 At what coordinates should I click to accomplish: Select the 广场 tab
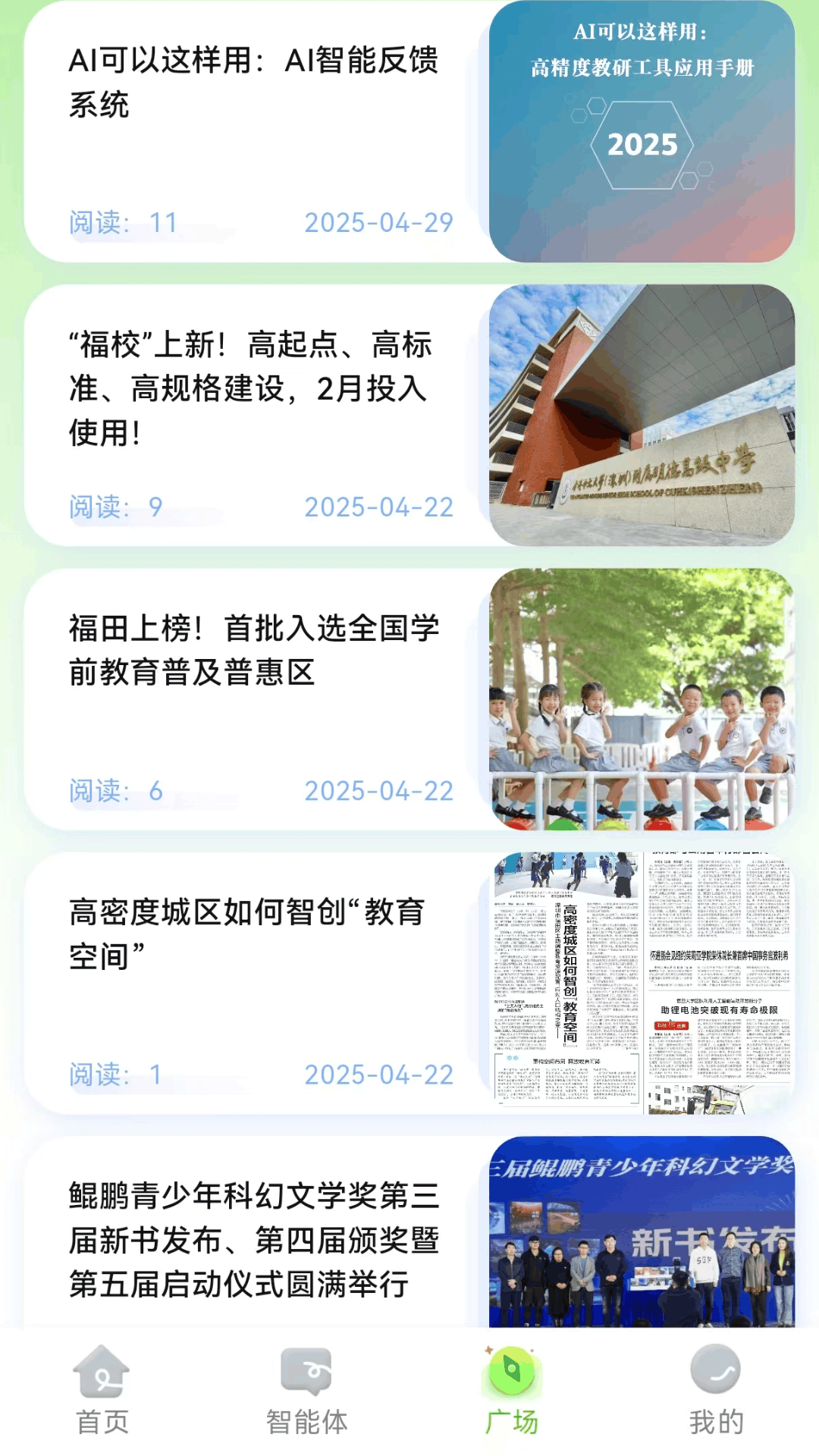[512, 1391]
